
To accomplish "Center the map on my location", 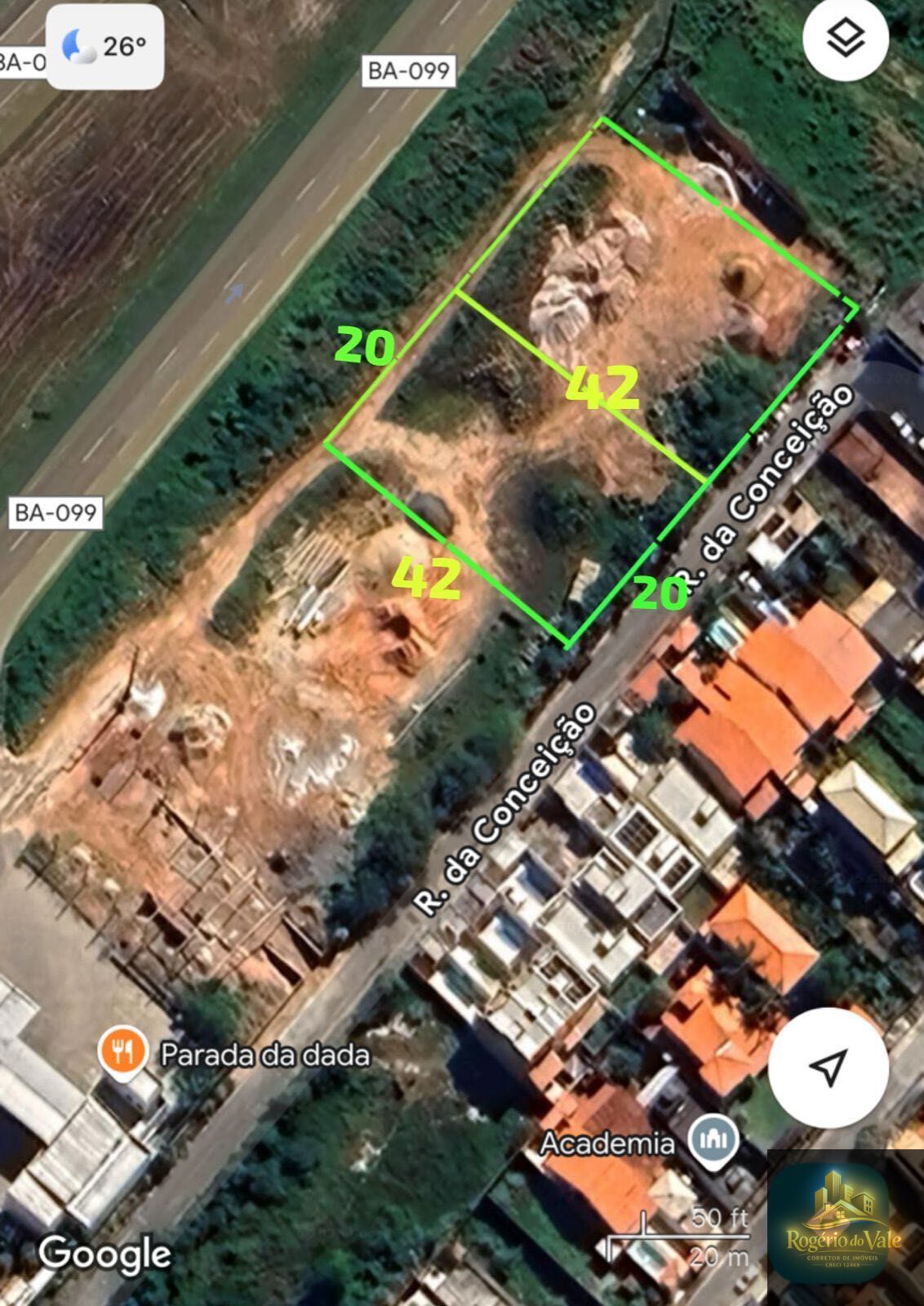I will [x=828, y=1068].
